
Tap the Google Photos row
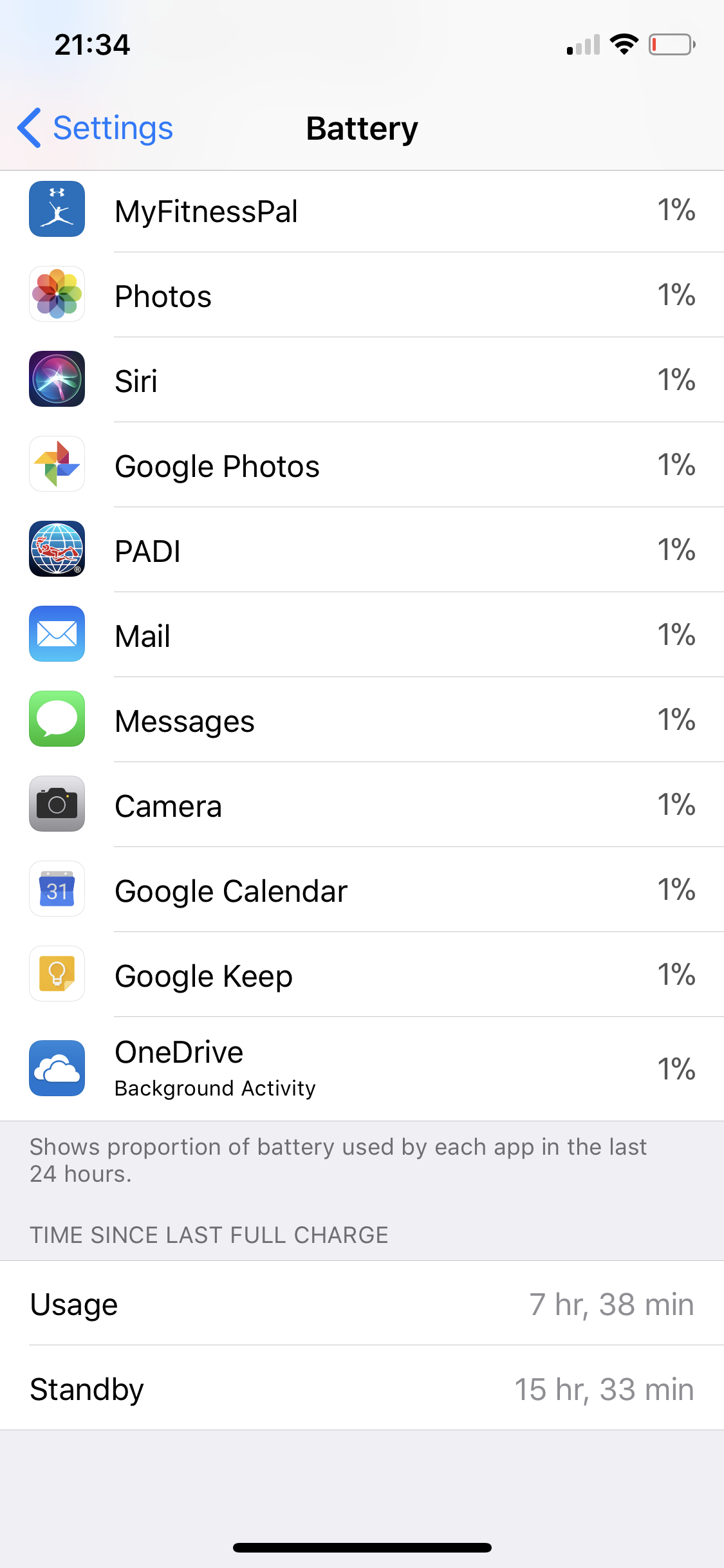pos(362,465)
